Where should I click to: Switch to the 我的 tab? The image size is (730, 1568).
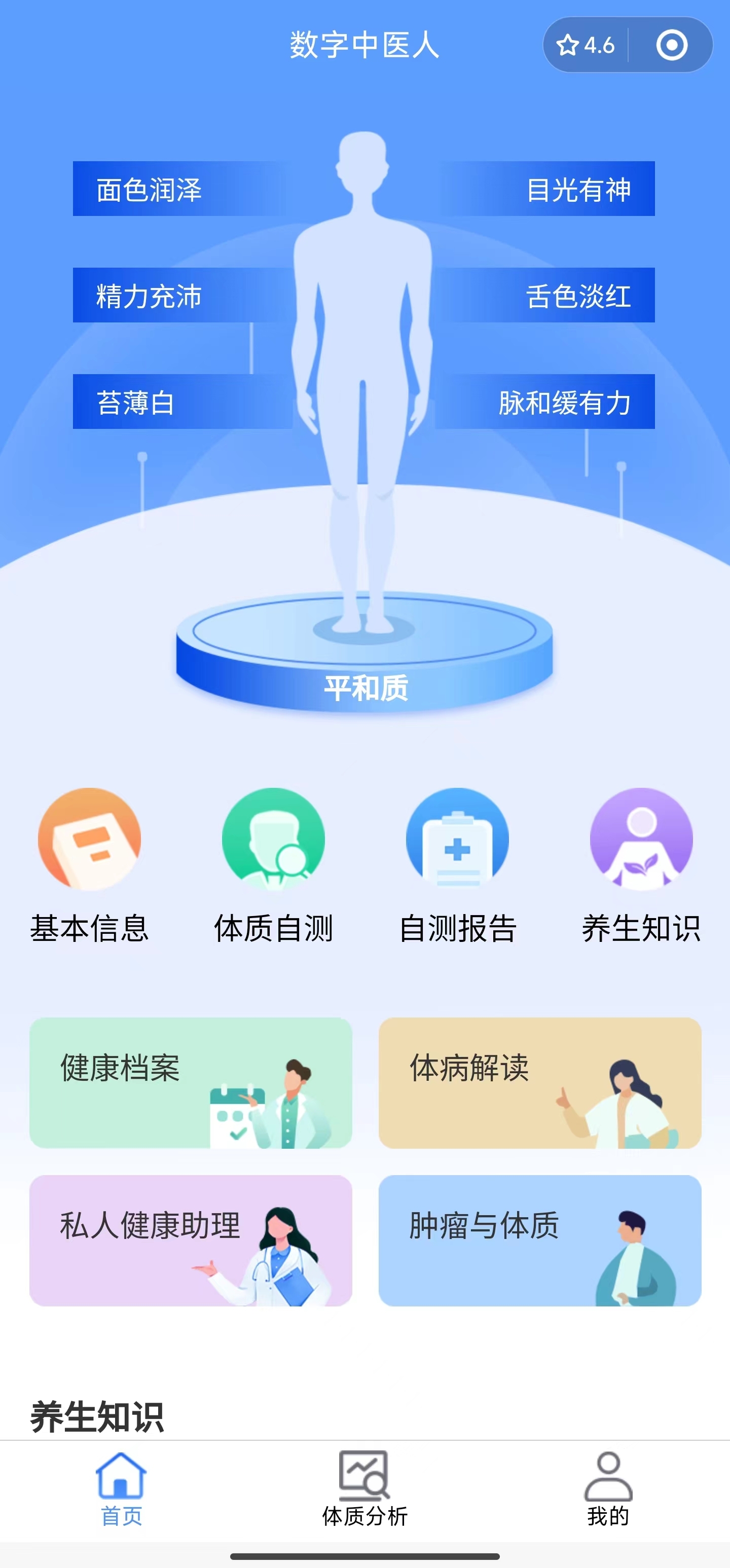pos(608,1489)
